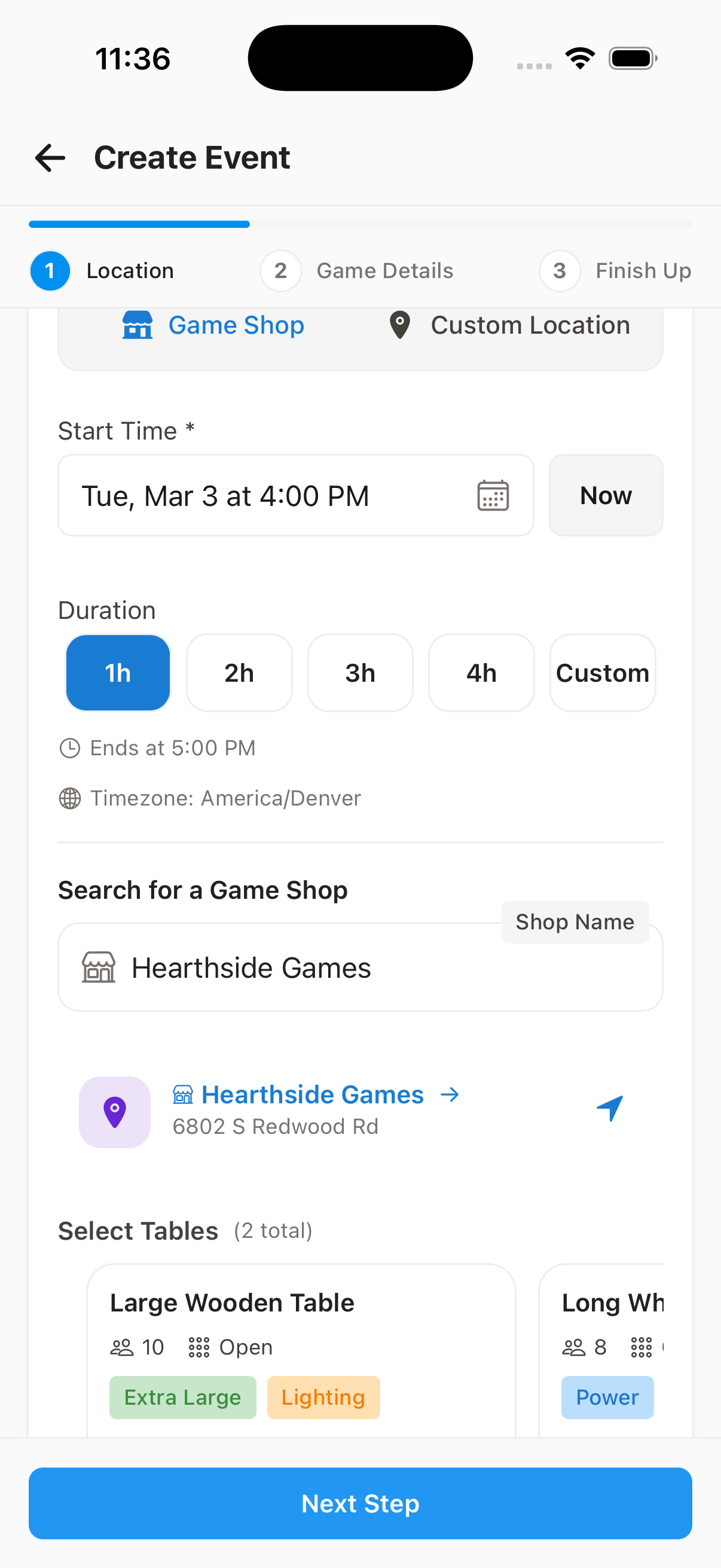The height and width of the screenshot is (1568, 721).
Task: Tap the clock icon beside Ends at 5:00 PM
Action: point(69,748)
